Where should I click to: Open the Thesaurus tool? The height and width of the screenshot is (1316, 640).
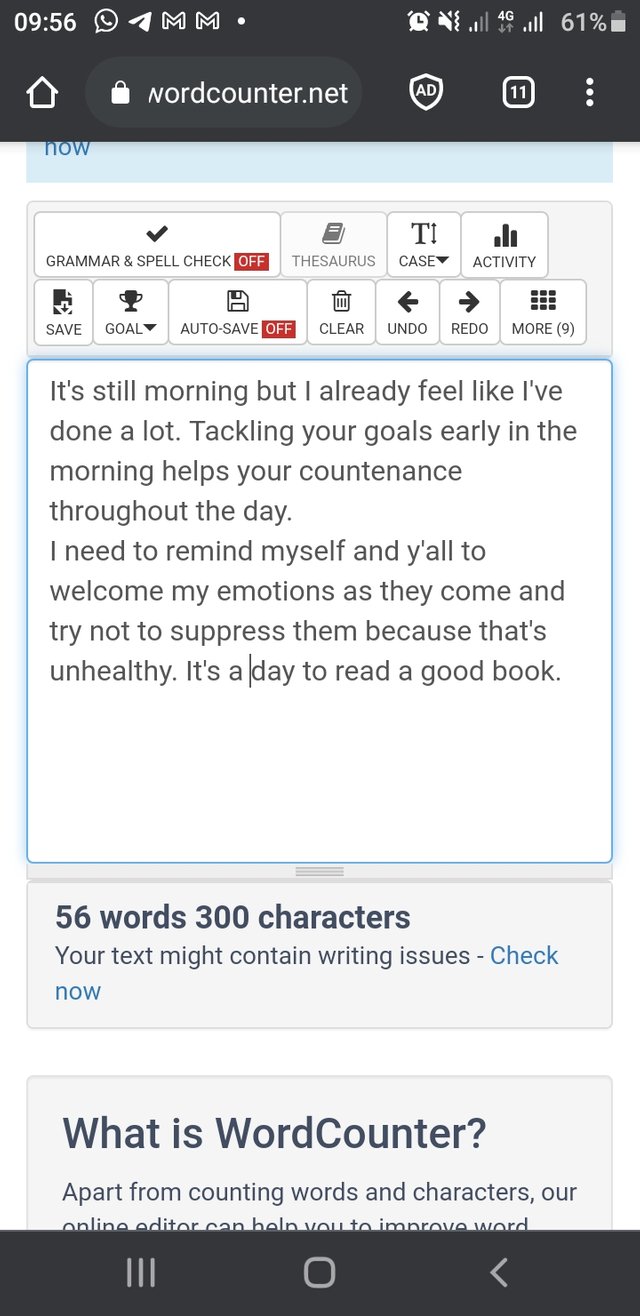(334, 245)
